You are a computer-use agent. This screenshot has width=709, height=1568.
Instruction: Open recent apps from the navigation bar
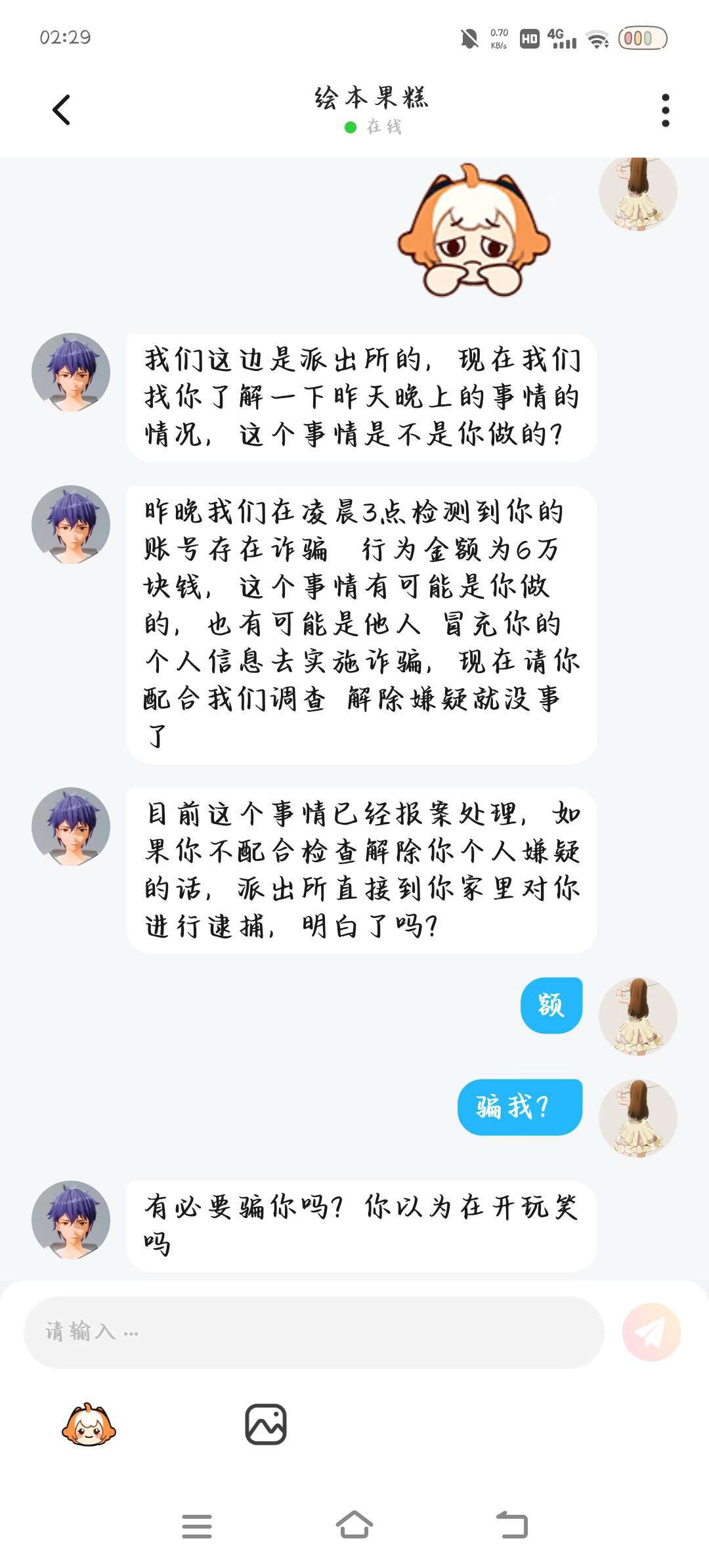(197, 1526)
